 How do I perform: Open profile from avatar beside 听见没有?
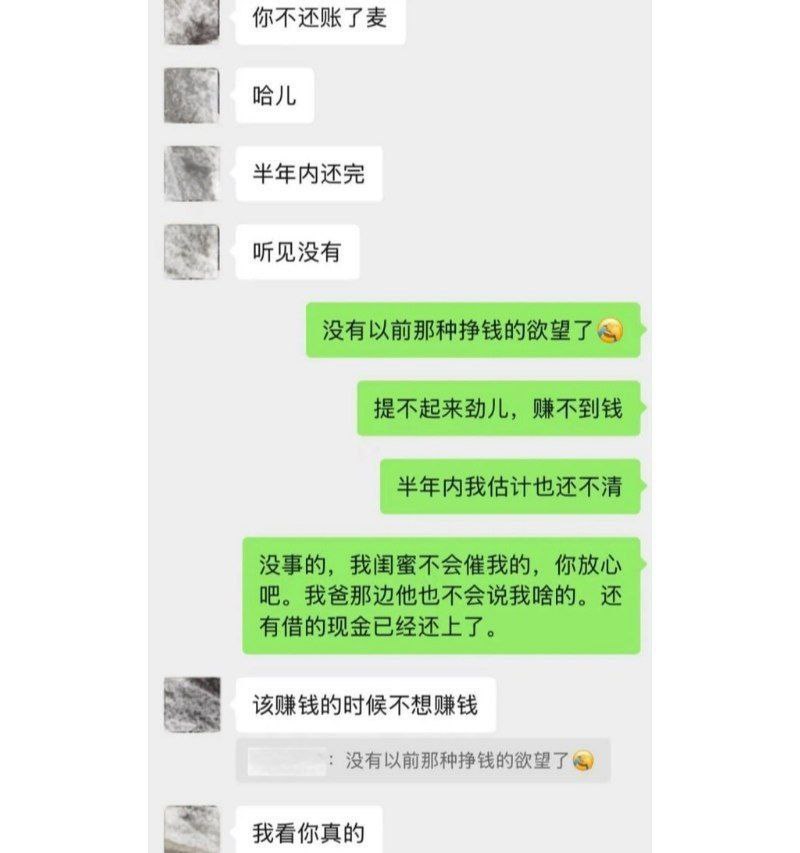coord(192,251)
